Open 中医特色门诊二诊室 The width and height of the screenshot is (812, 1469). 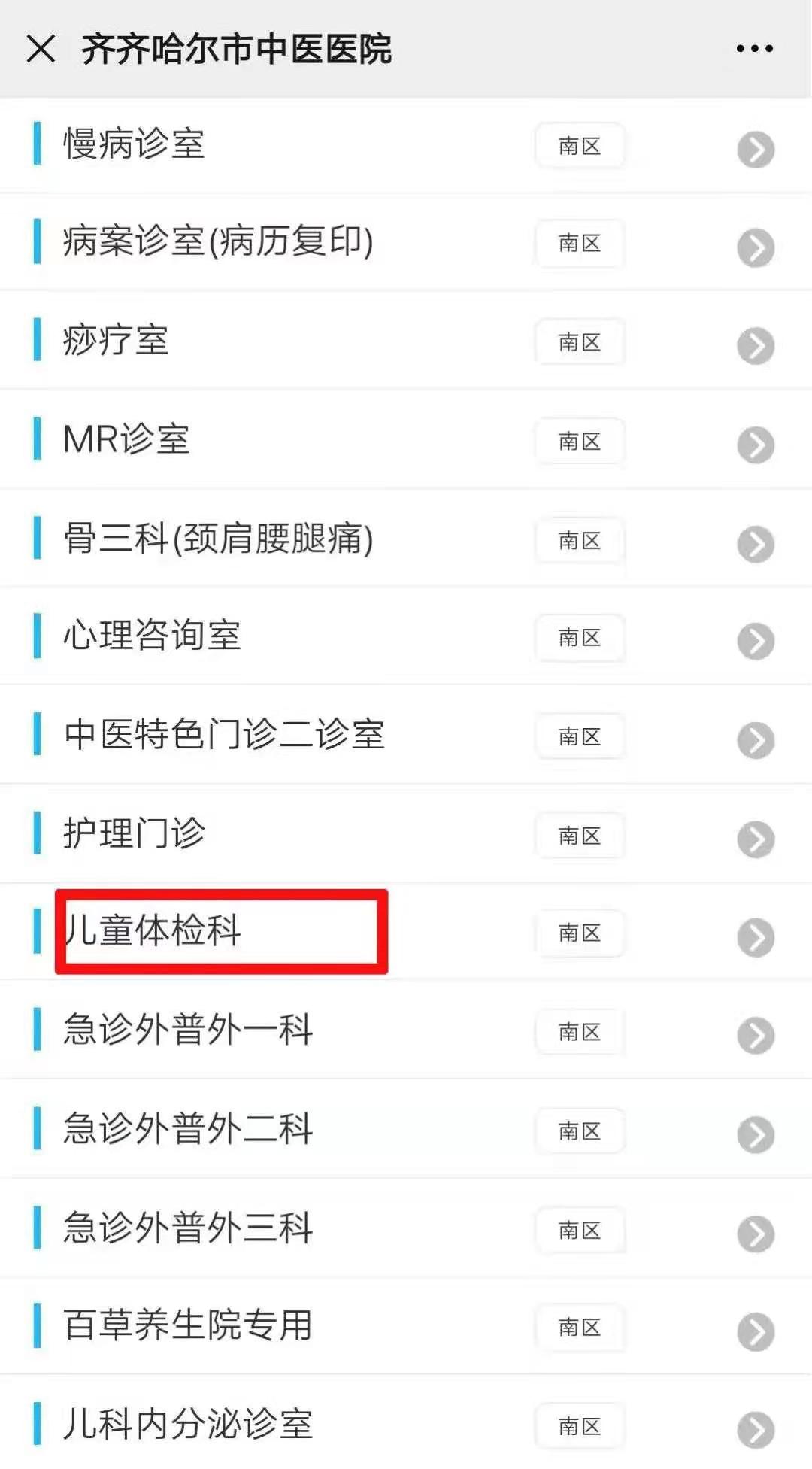coord(406,735)
